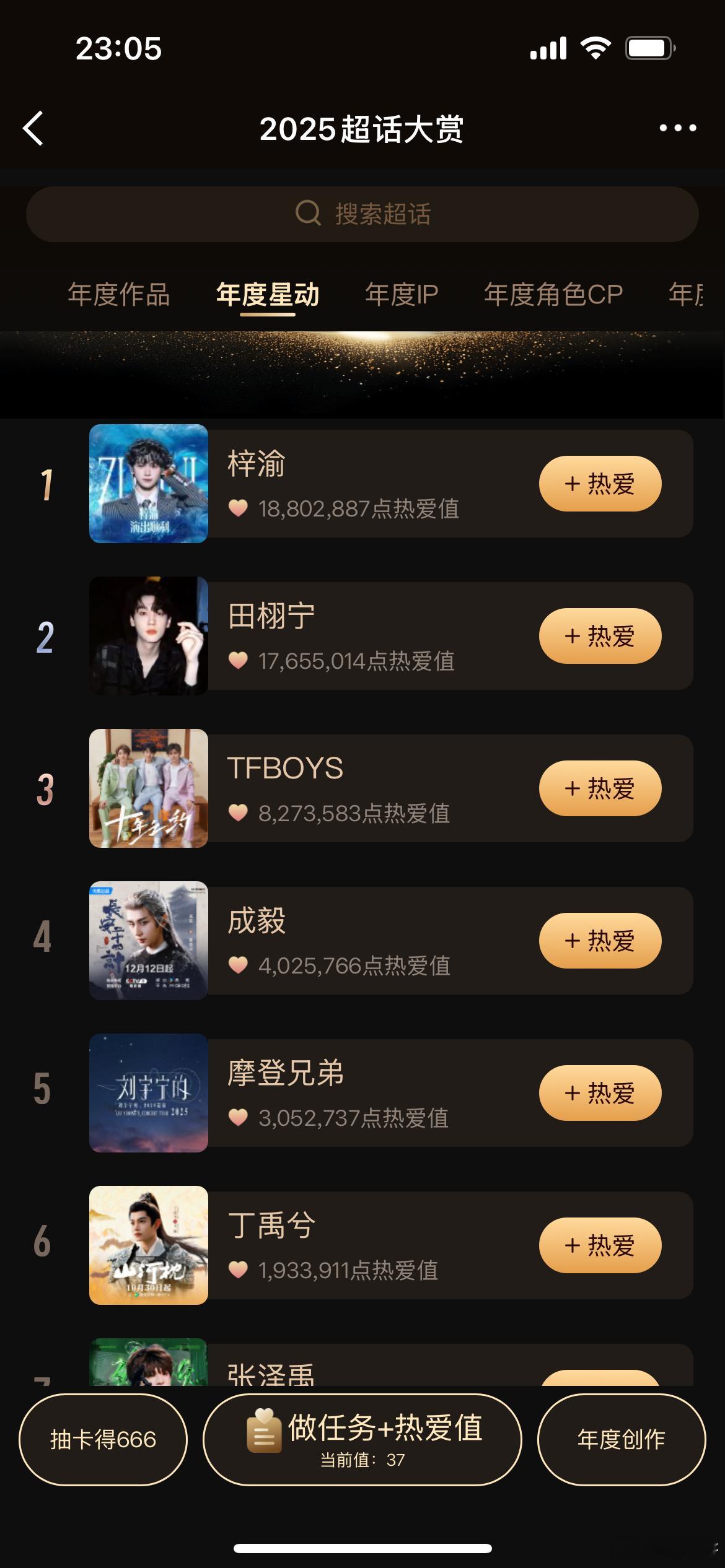This screenshot has width=725, height=1568.
Task: Add 热爱 for 丁禹兮
Action: coord(600,1245)
